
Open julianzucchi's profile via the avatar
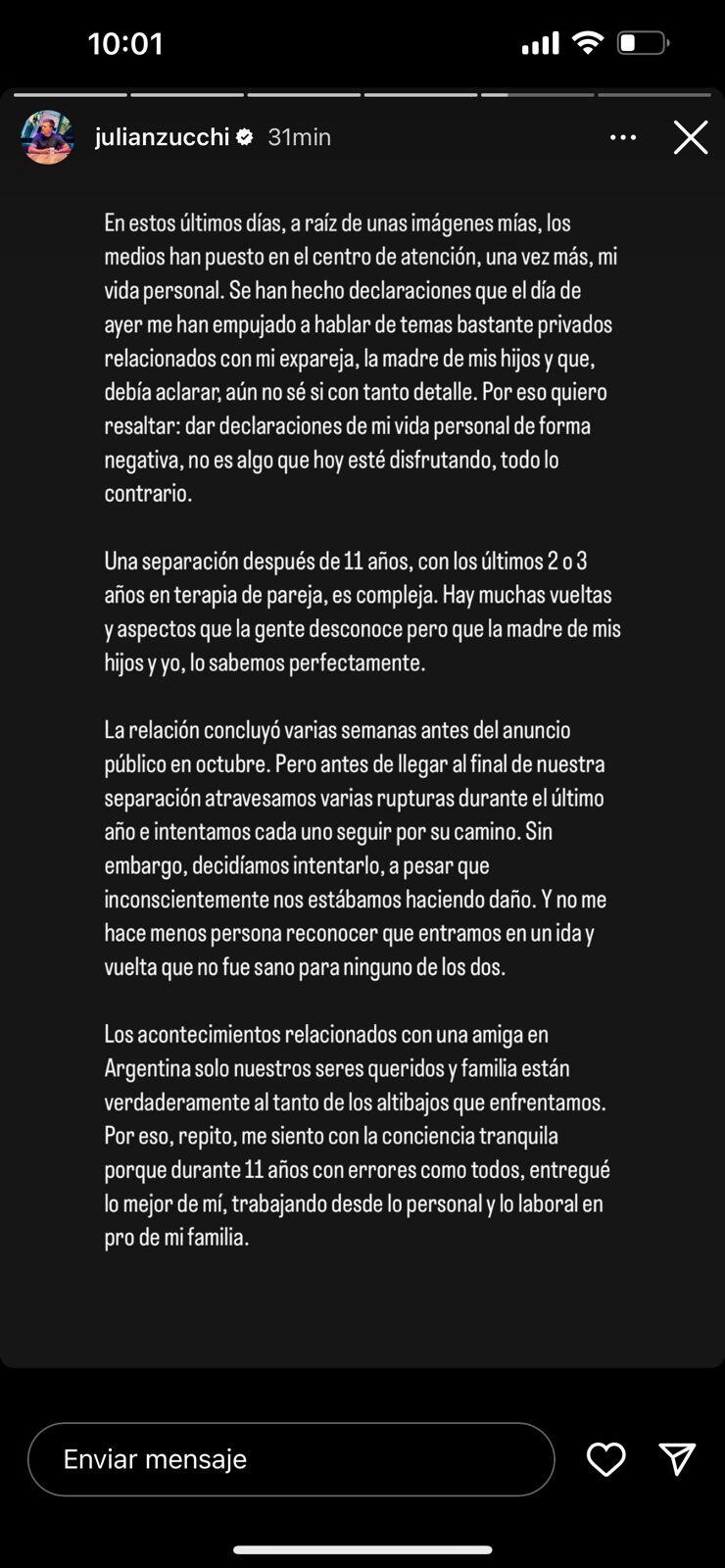46,137
